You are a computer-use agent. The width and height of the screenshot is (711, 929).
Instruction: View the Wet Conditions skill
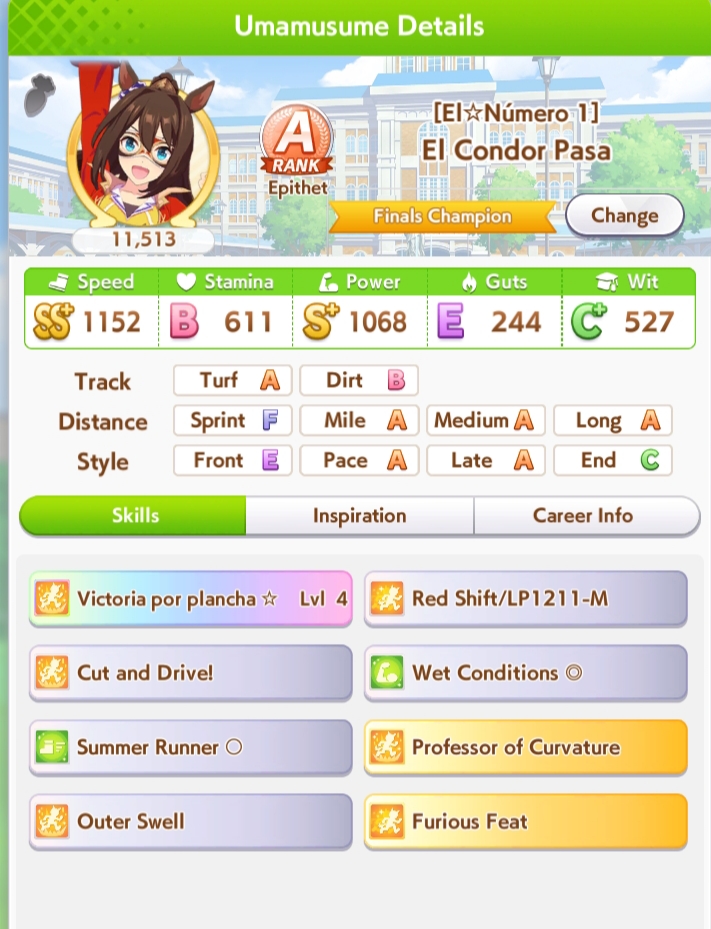pyautogui.click(x=525, y=673)
